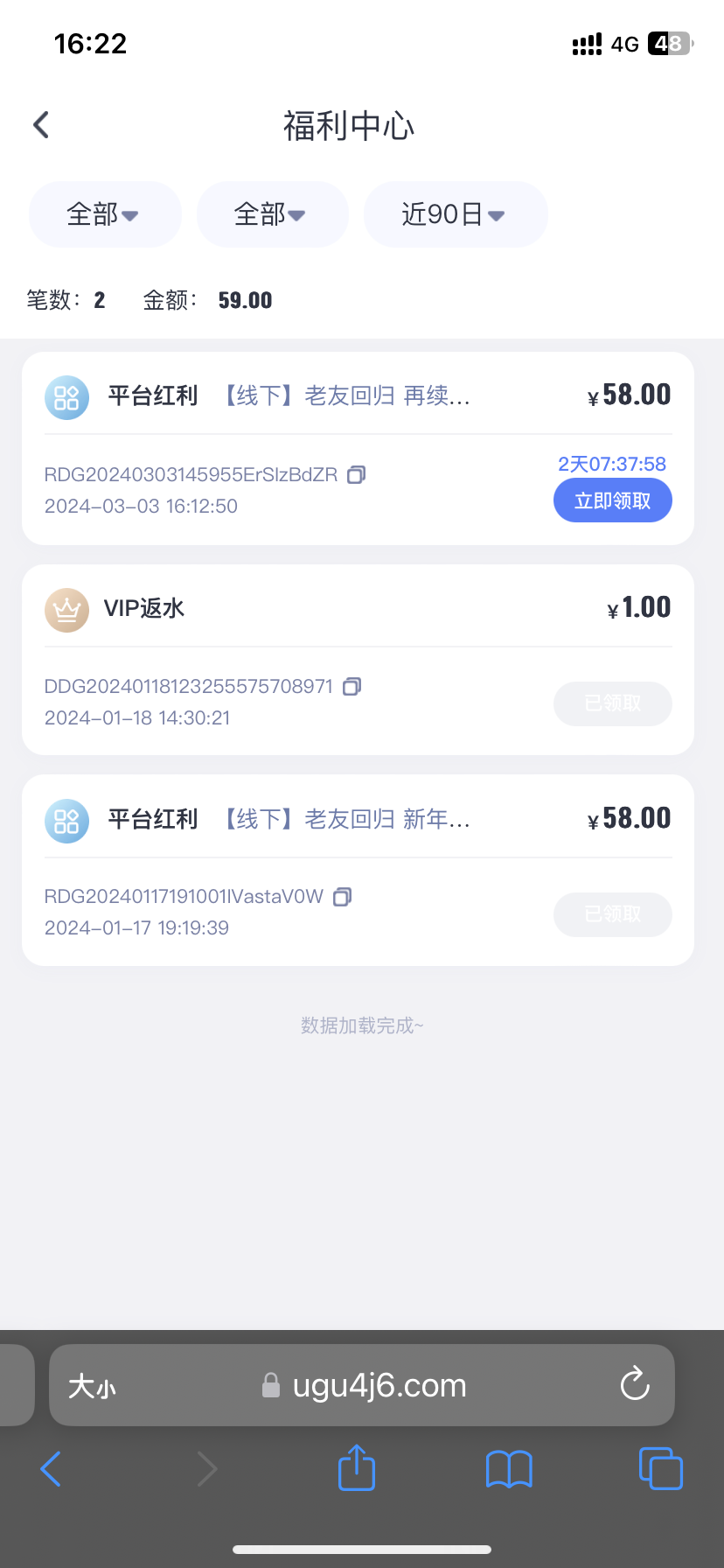Go back from 福利中心 page
Viewport: 724px width, 1568px height.
(x=41, y=125)
